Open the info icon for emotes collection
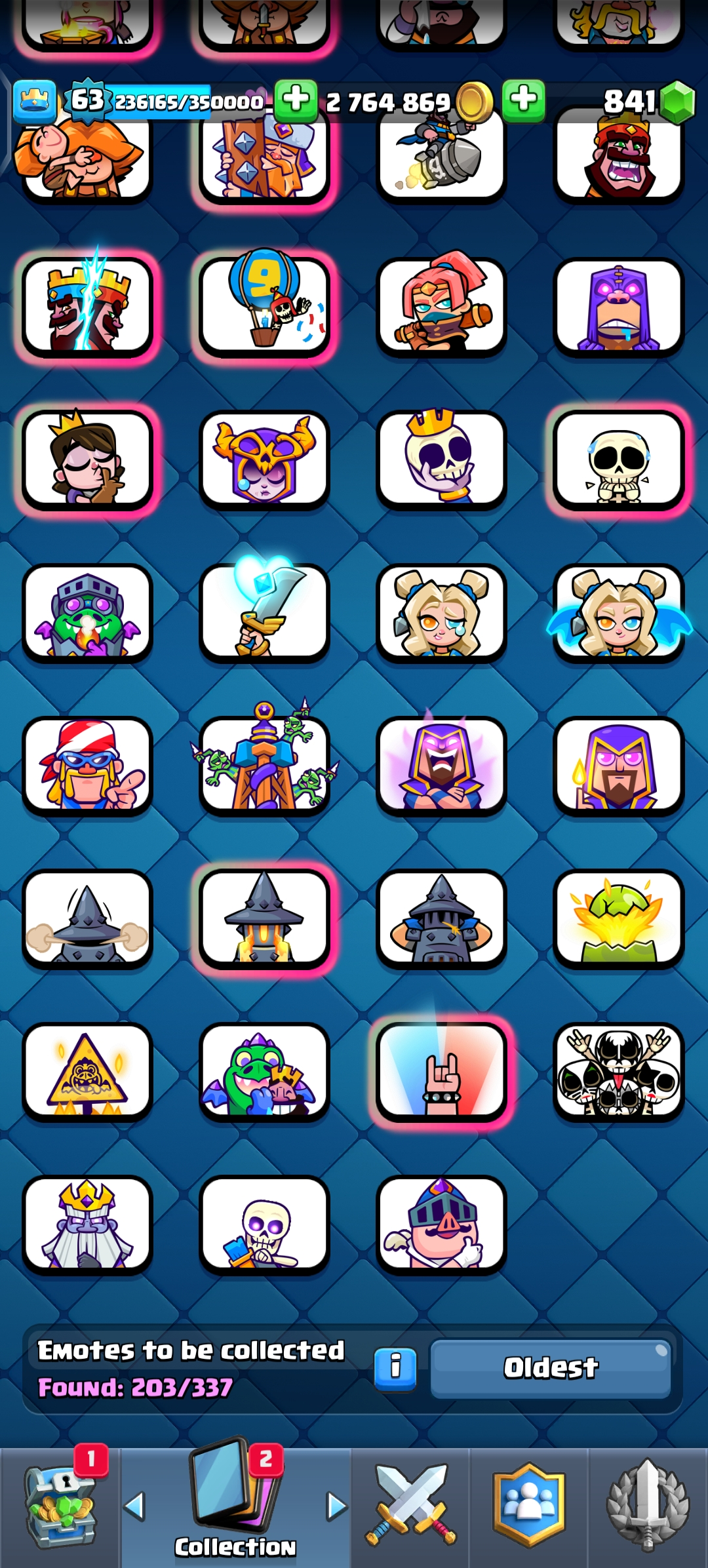This screenshot has height=1568, width=708. coord(395,1368)
